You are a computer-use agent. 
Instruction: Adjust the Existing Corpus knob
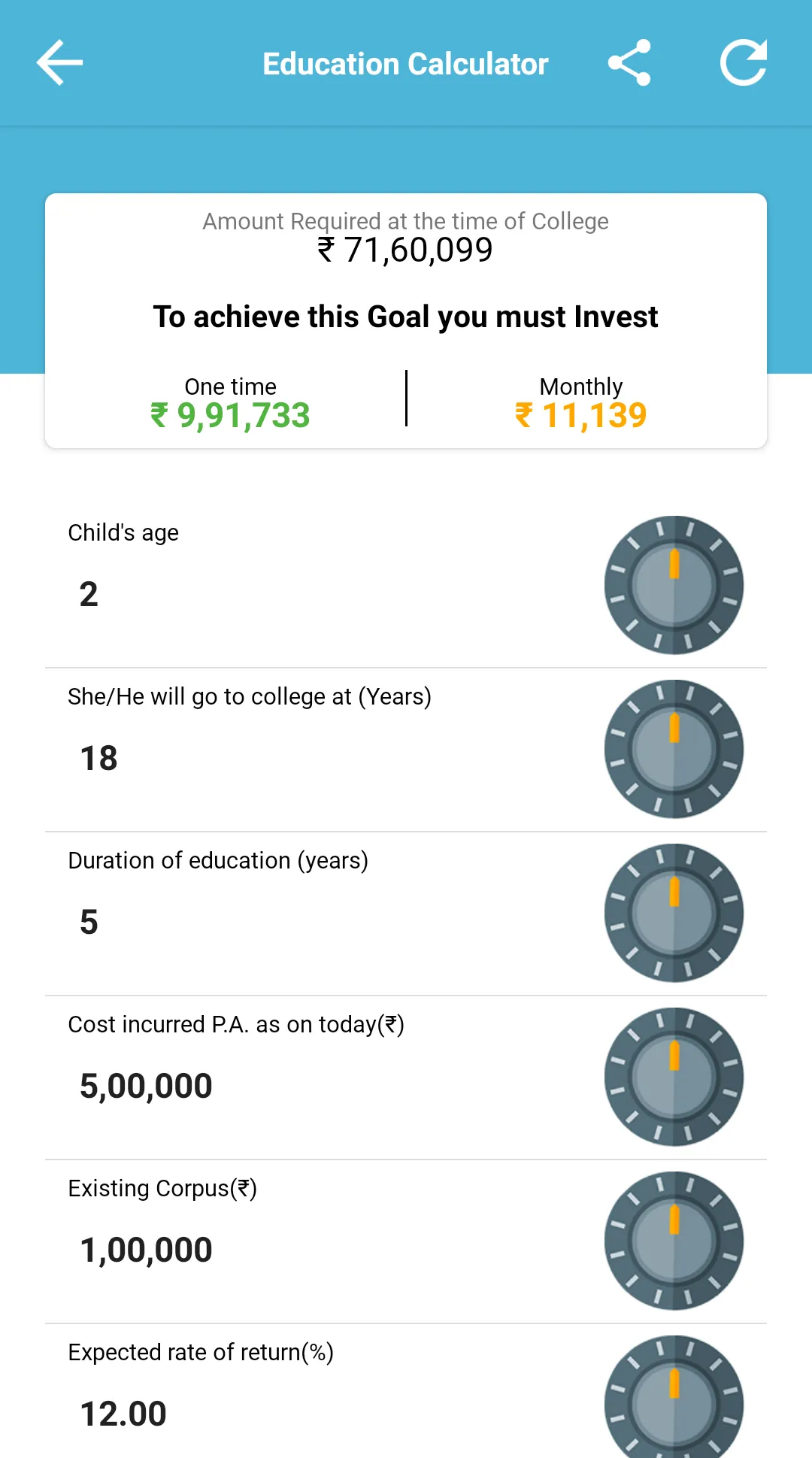coord(674,1241)
